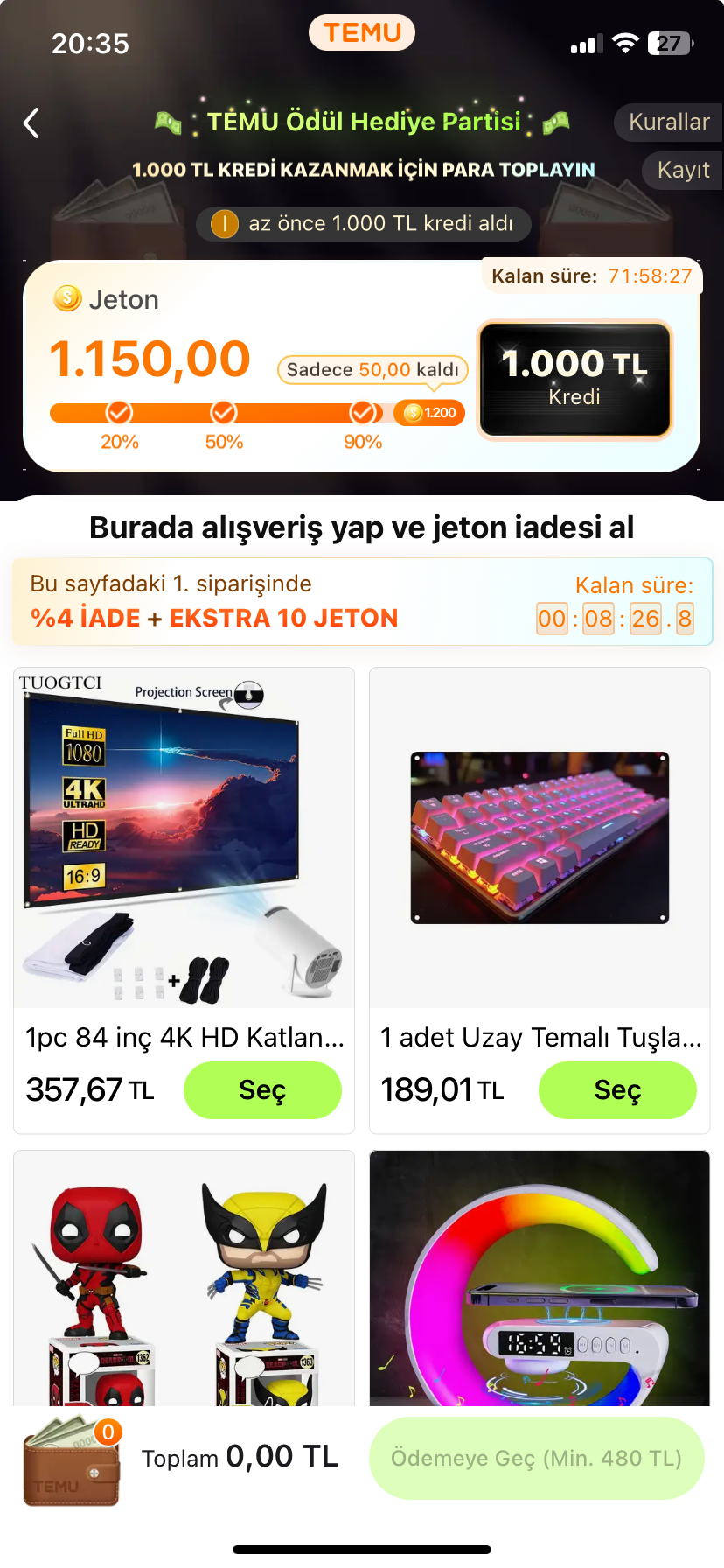Open the Temu wallet cart icon

[x=72, y=1459]
